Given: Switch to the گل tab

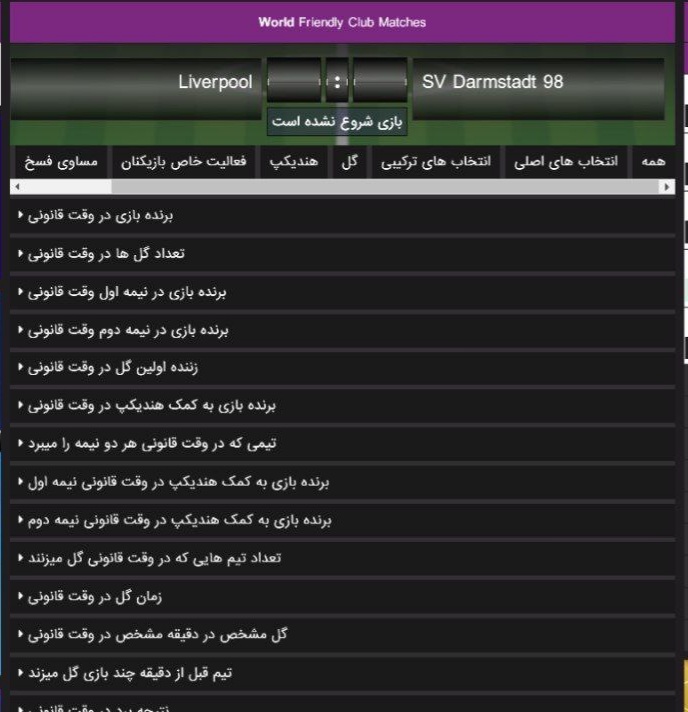Looking at the screenshot, I should click(x=349, y=162).
